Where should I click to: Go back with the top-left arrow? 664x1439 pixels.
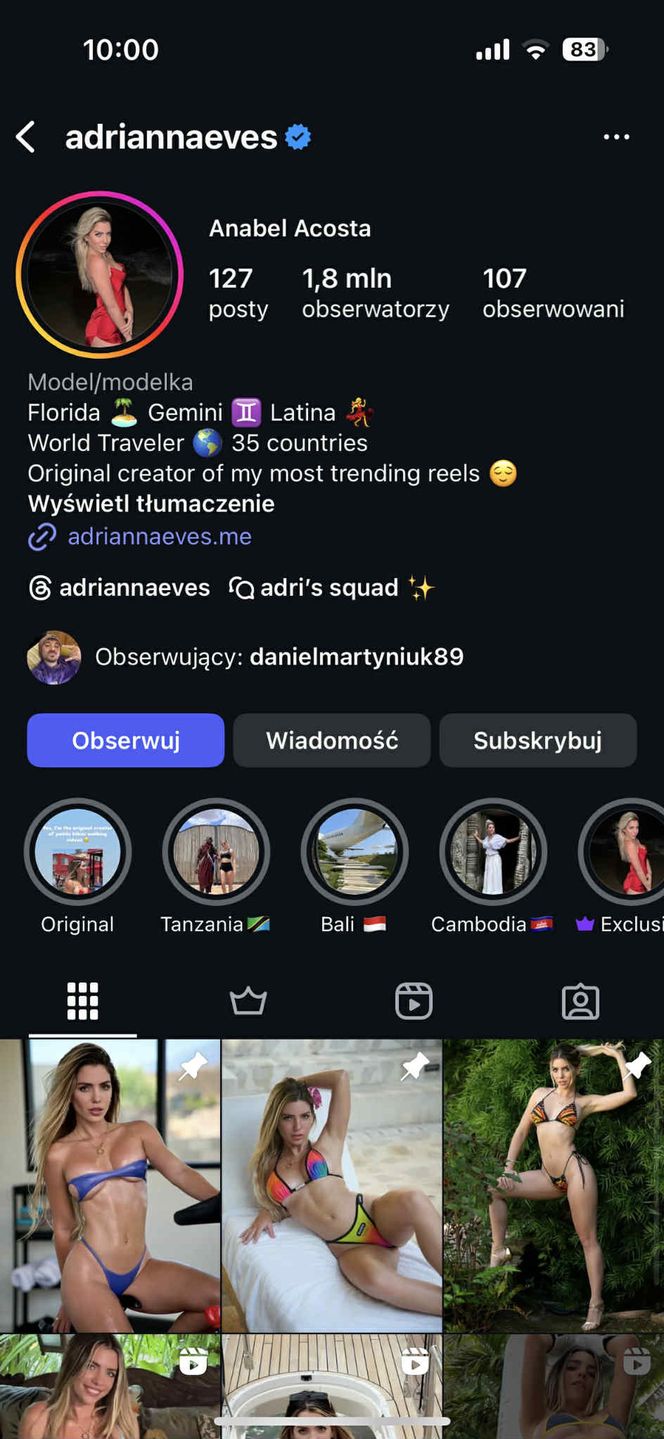27,137
